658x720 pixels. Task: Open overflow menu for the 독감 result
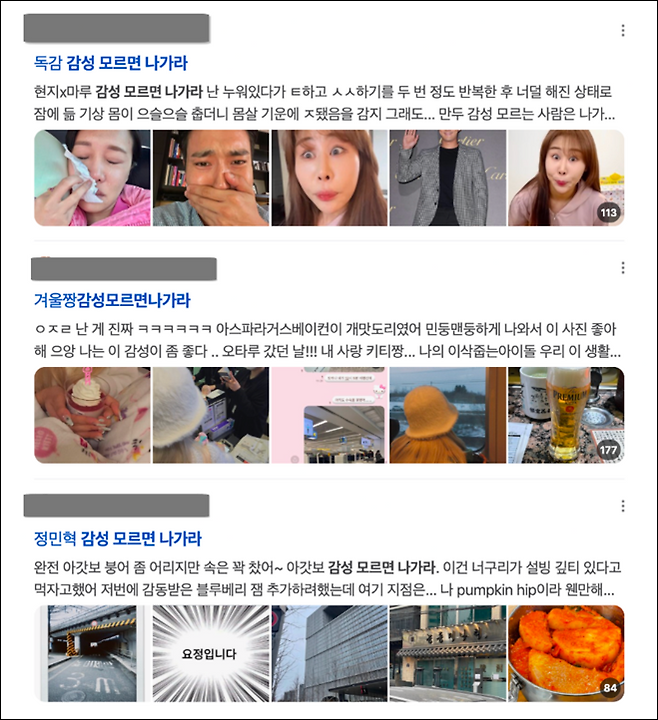coord(622,30)
